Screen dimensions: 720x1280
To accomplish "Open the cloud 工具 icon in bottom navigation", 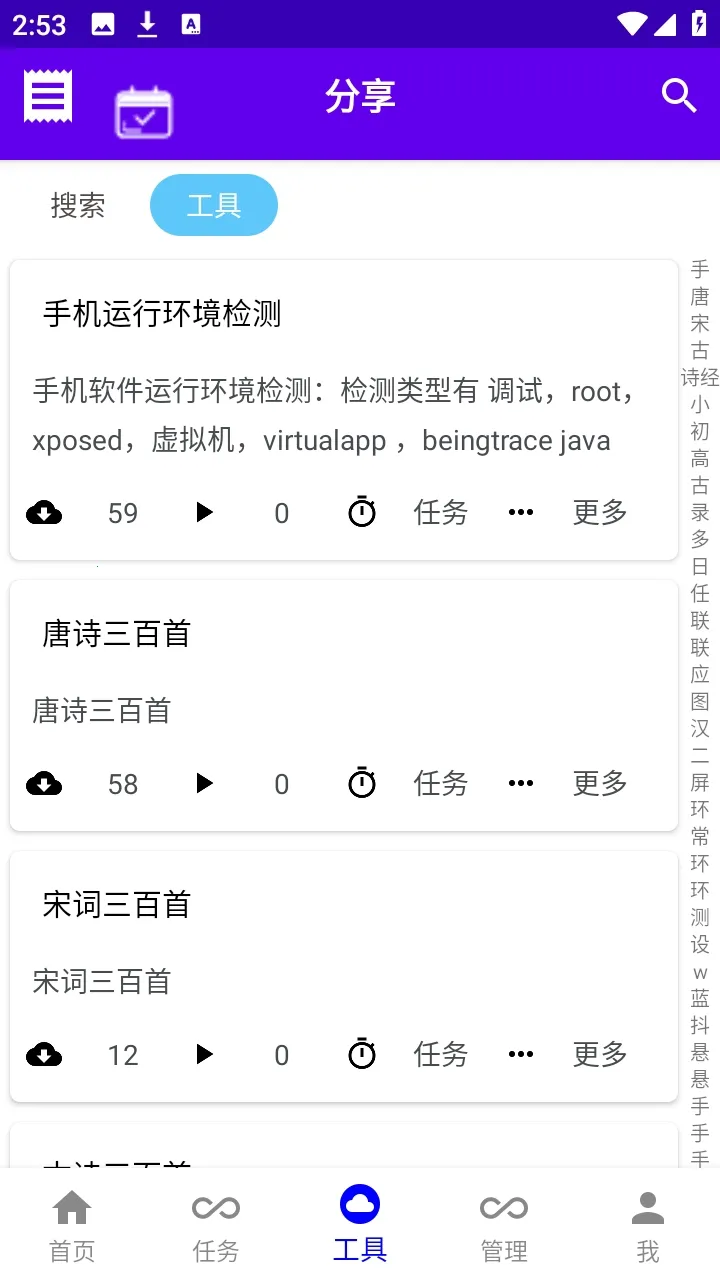I will [x=359, y=1207].
